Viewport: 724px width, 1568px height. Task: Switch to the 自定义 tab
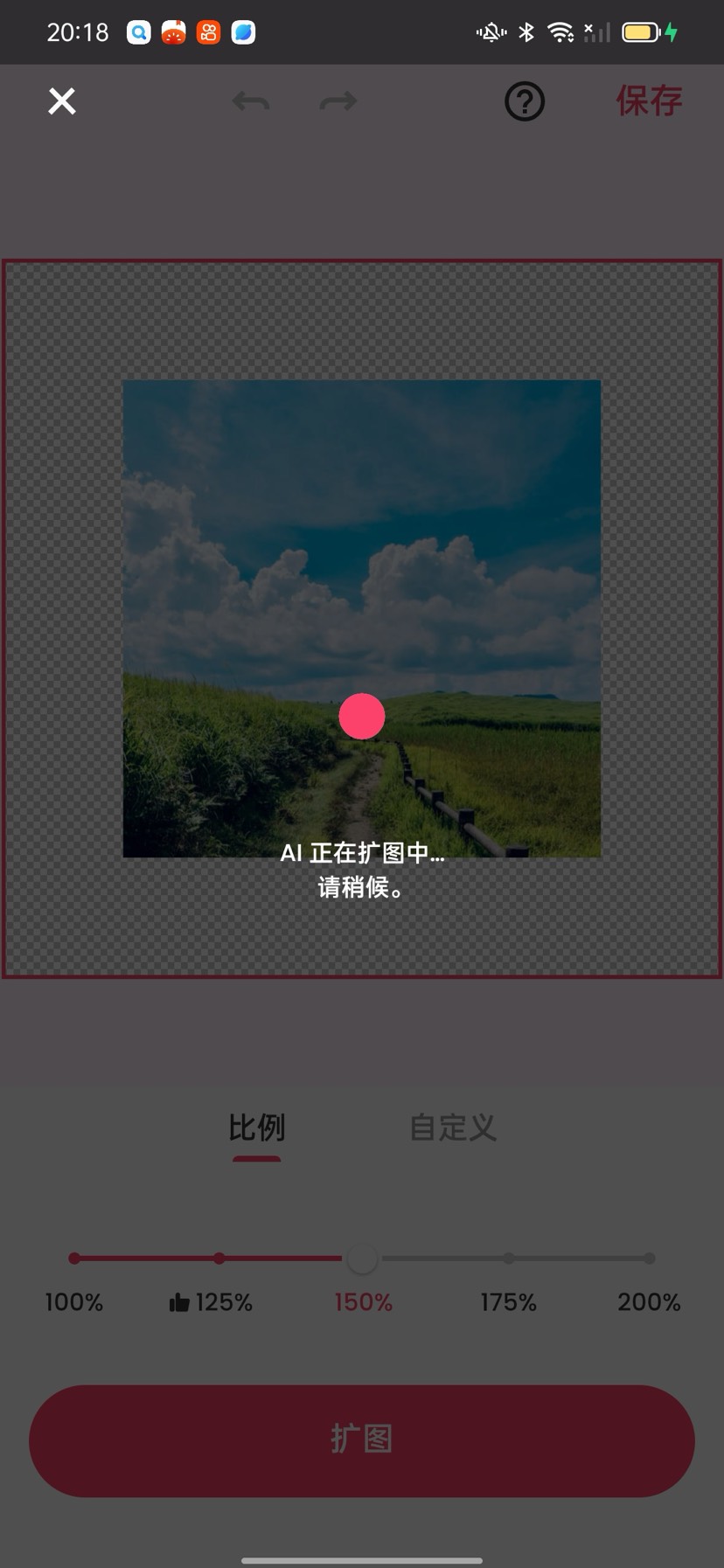(x=453, y=1127)
